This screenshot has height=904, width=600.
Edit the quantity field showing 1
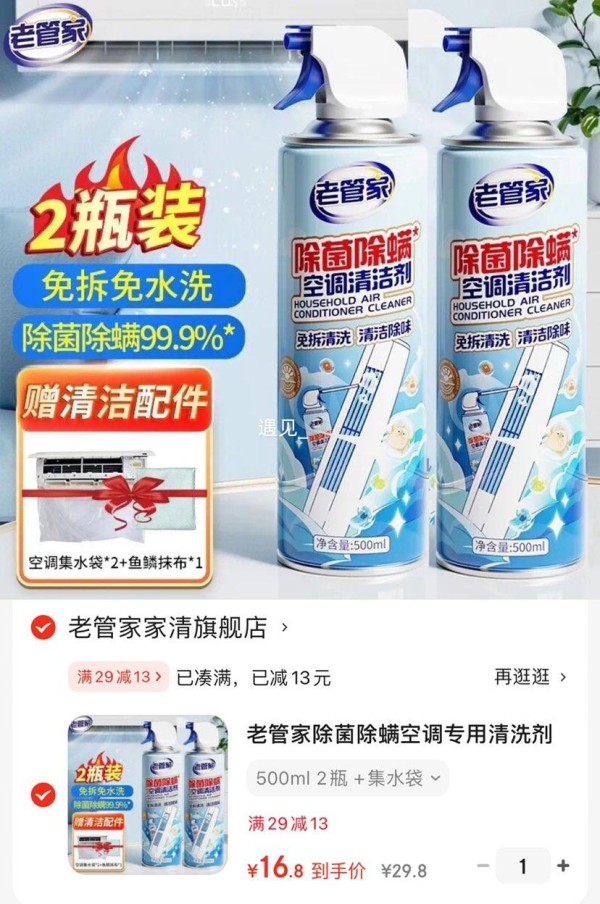[x=522, y=866]
